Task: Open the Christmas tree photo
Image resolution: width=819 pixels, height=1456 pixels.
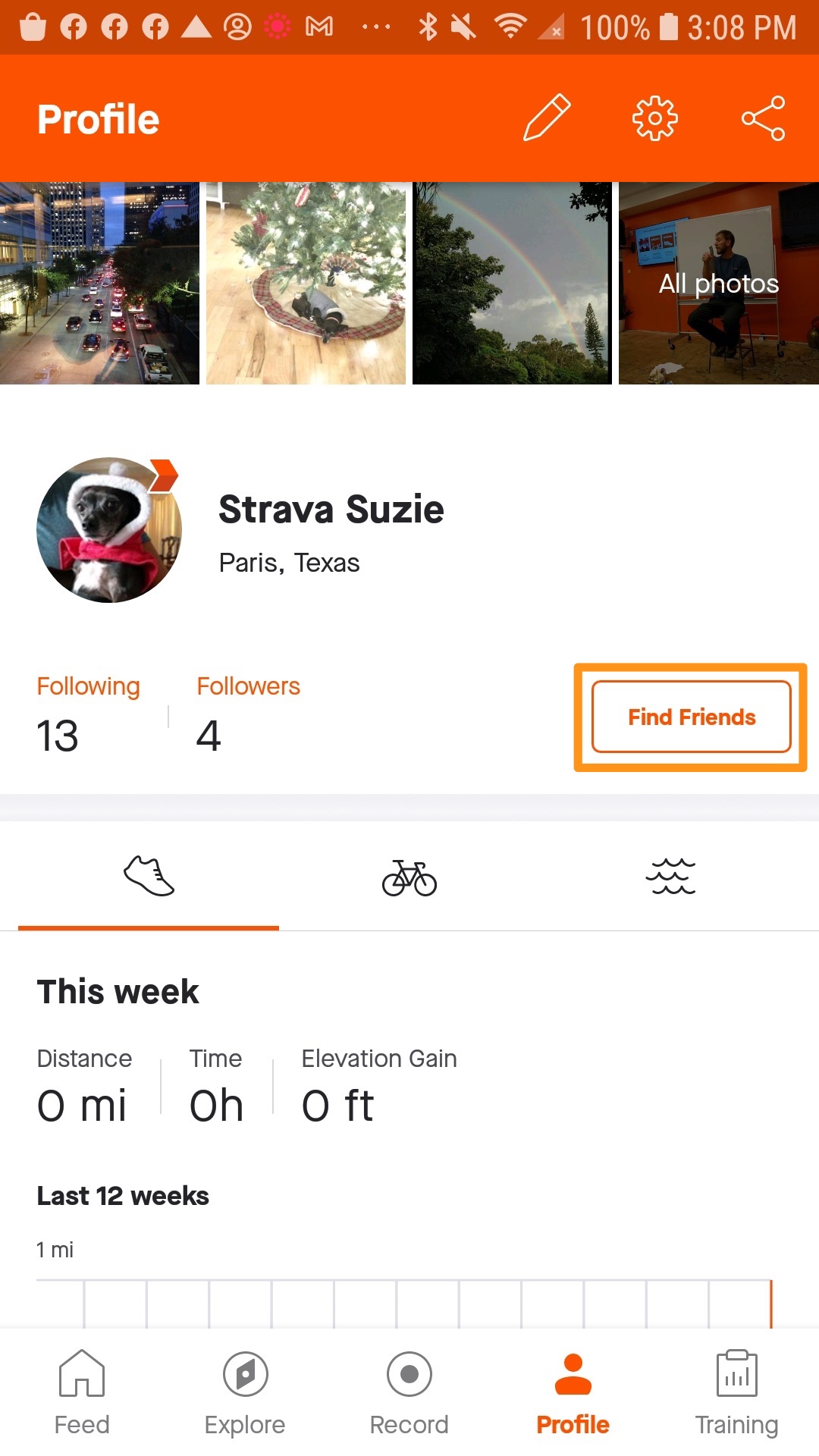Action: pyautogui.click(x=306, y=283)
